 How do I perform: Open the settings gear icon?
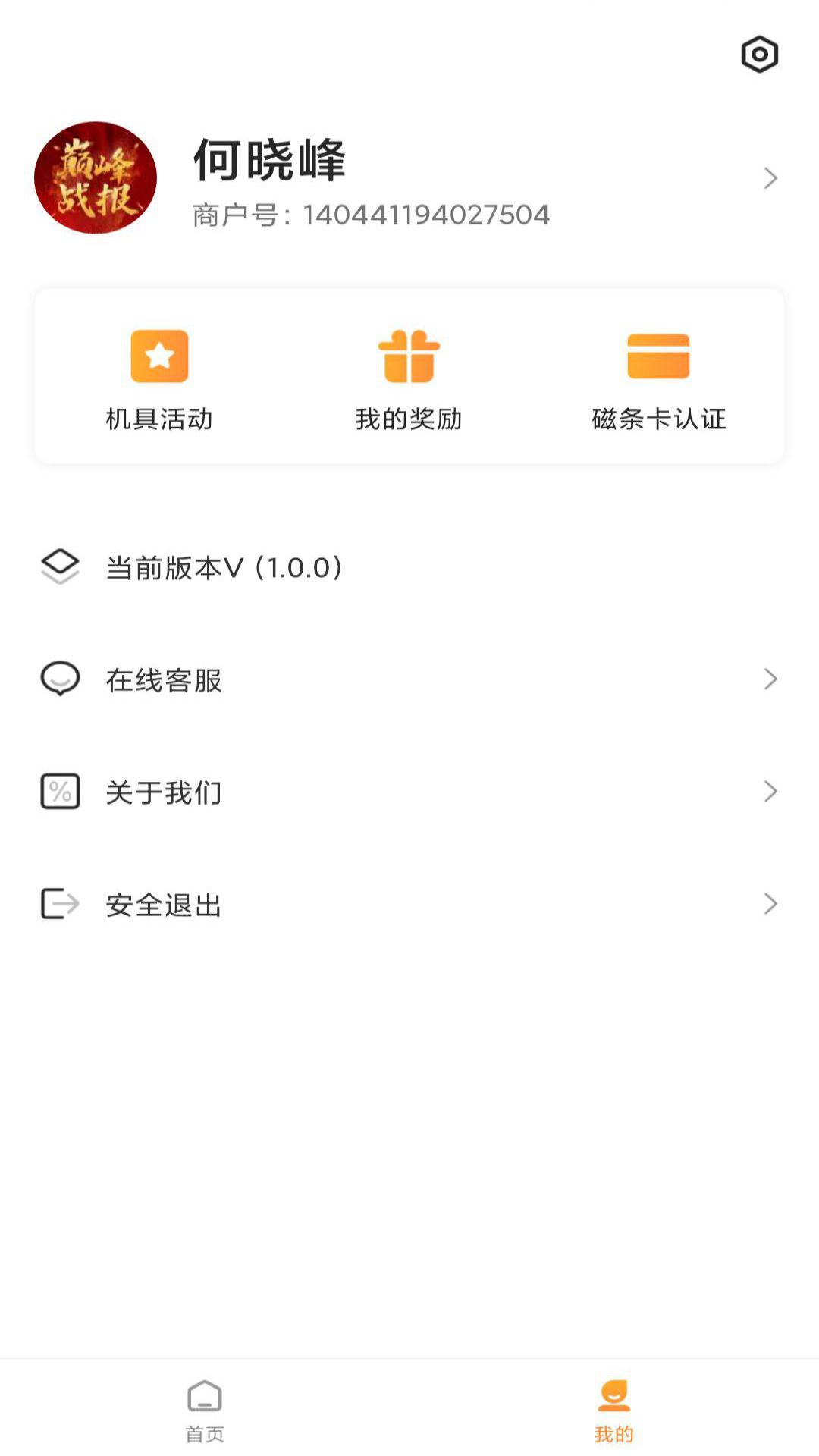click(x=759, y=55)
